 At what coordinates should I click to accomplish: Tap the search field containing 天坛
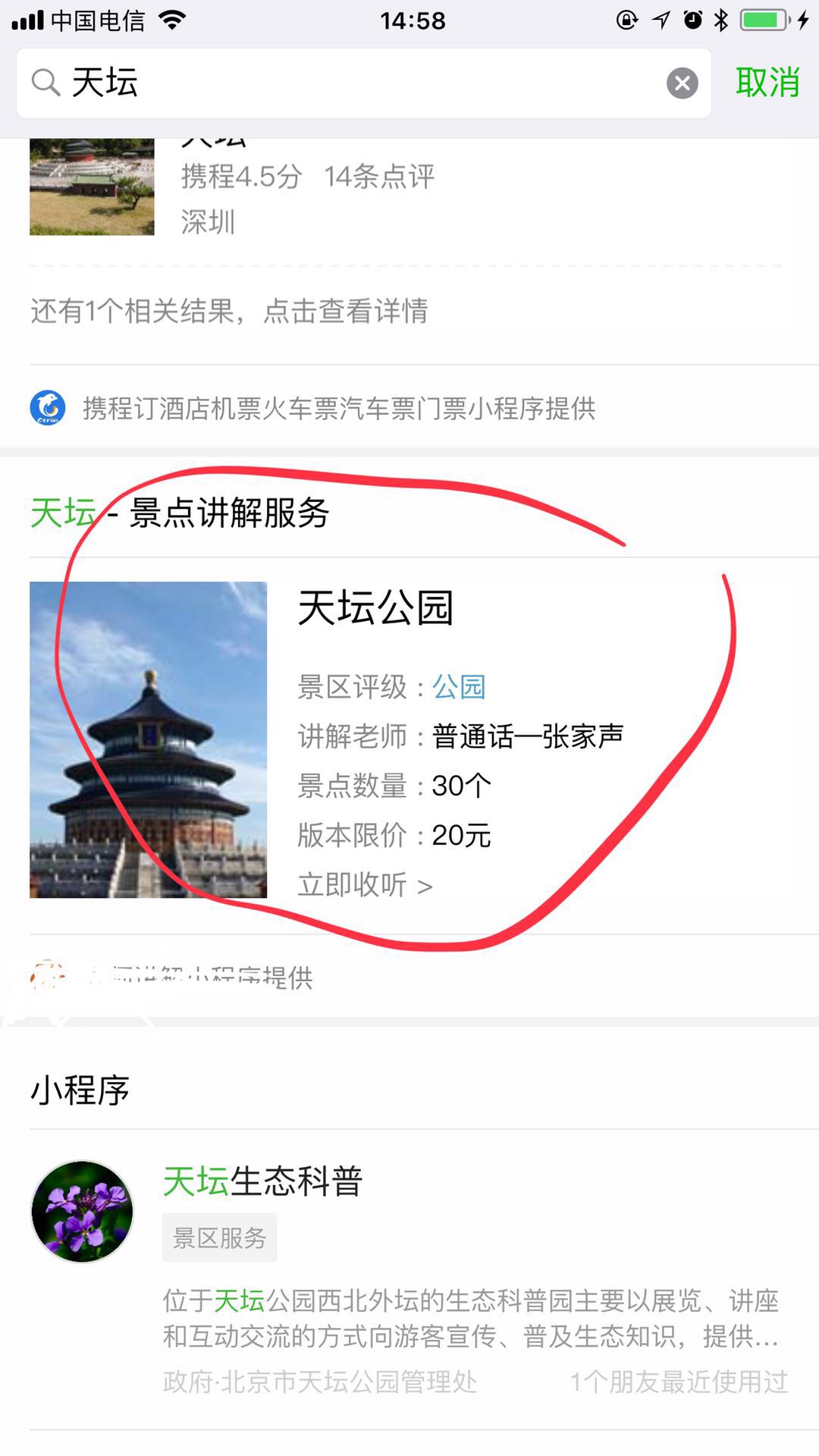pyautogui.click(x=341, y=83)
